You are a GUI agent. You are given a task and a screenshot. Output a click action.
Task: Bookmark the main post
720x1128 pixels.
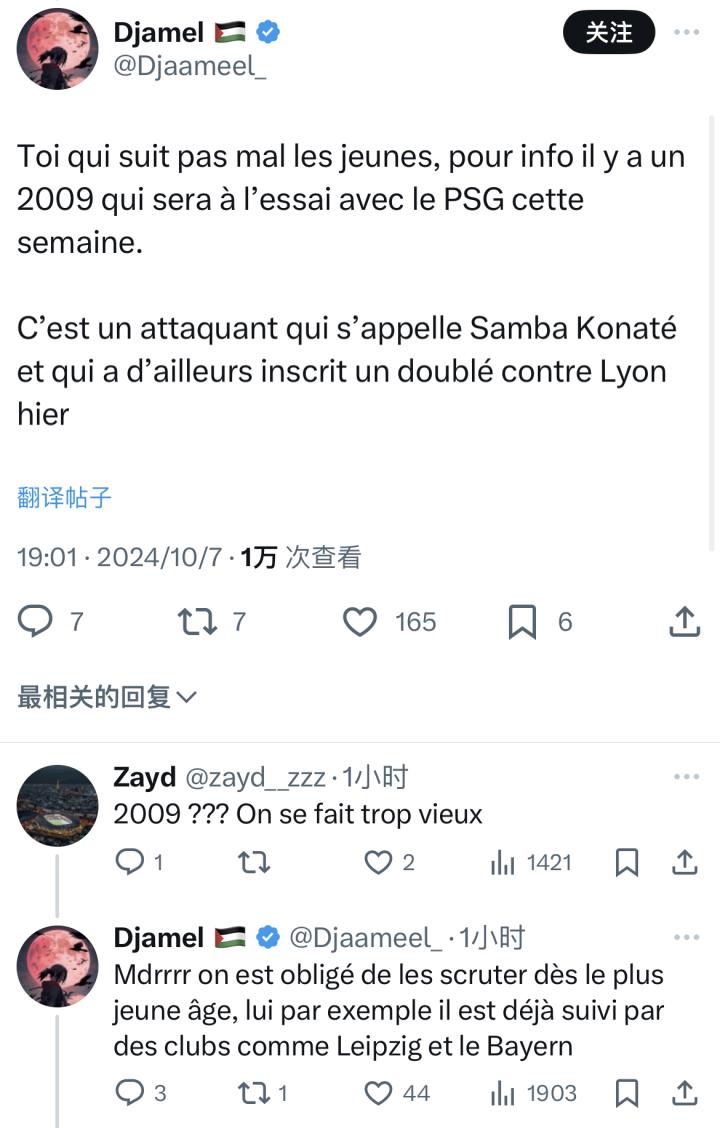pos(523,622)
